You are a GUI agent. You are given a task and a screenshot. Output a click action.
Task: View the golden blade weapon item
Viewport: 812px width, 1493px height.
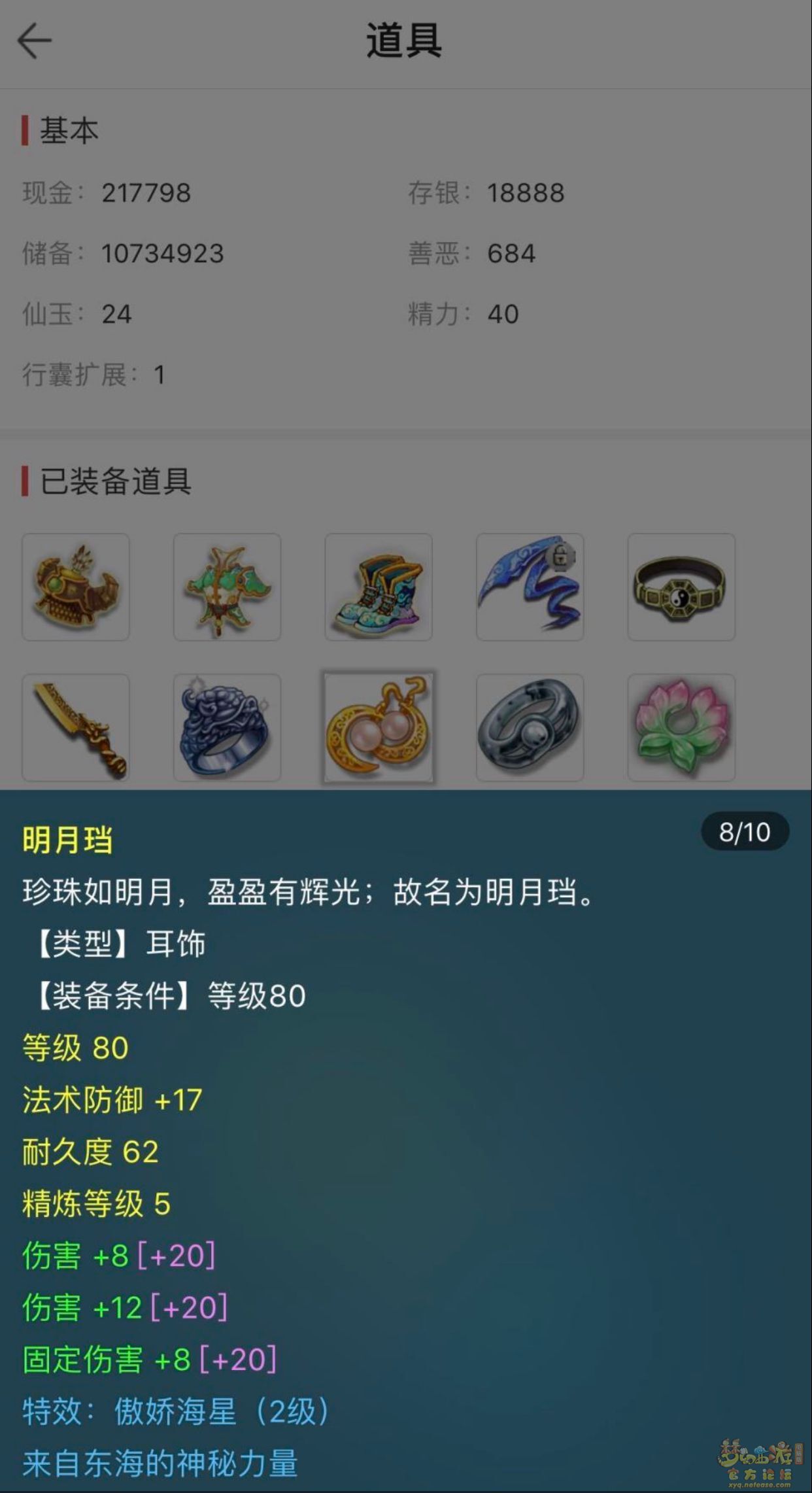pyautogui.click(x=76, y=728)
